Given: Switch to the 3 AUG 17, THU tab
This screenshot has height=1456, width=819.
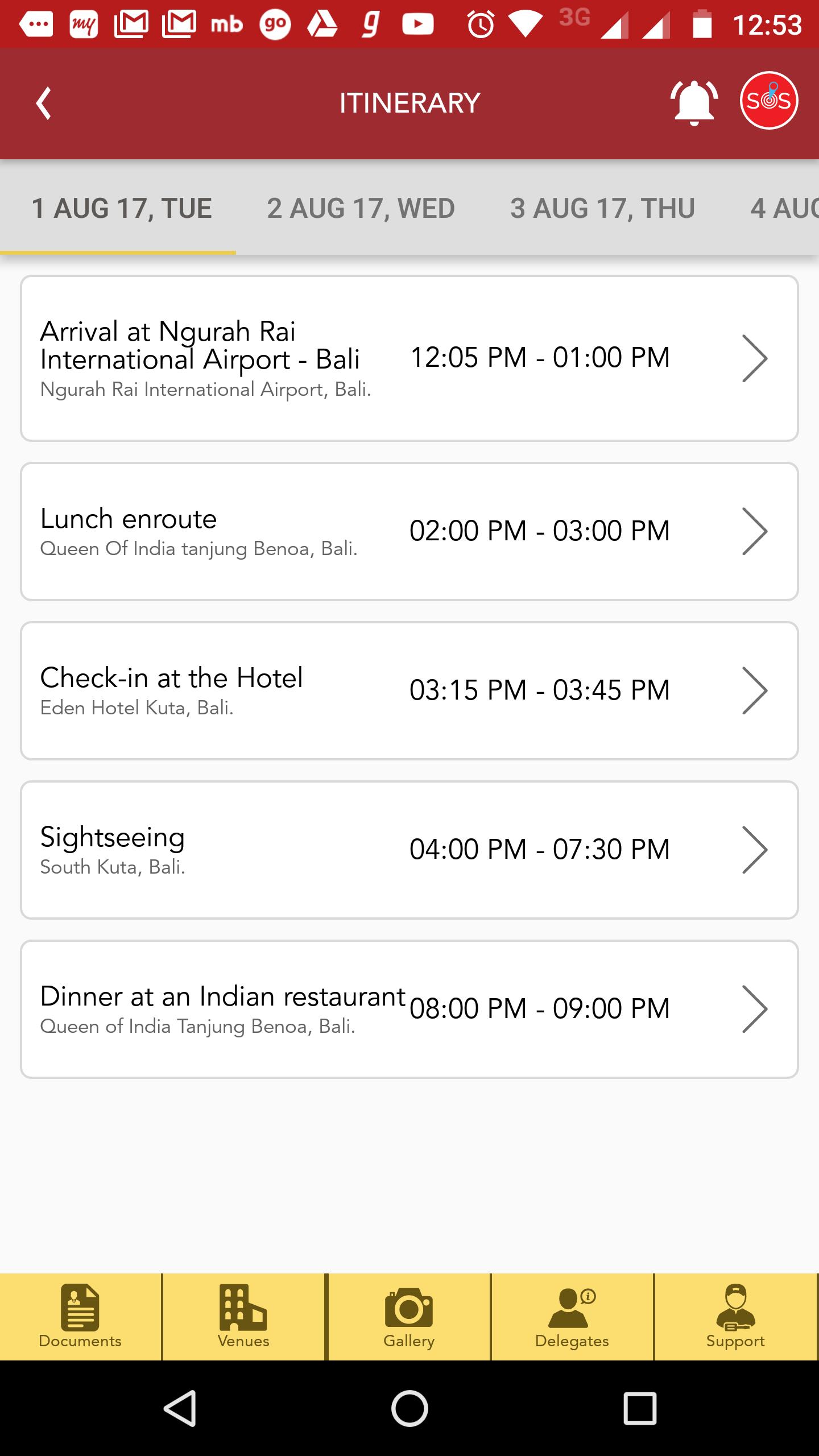Looking at the screenshot, I should coord(602,208).
